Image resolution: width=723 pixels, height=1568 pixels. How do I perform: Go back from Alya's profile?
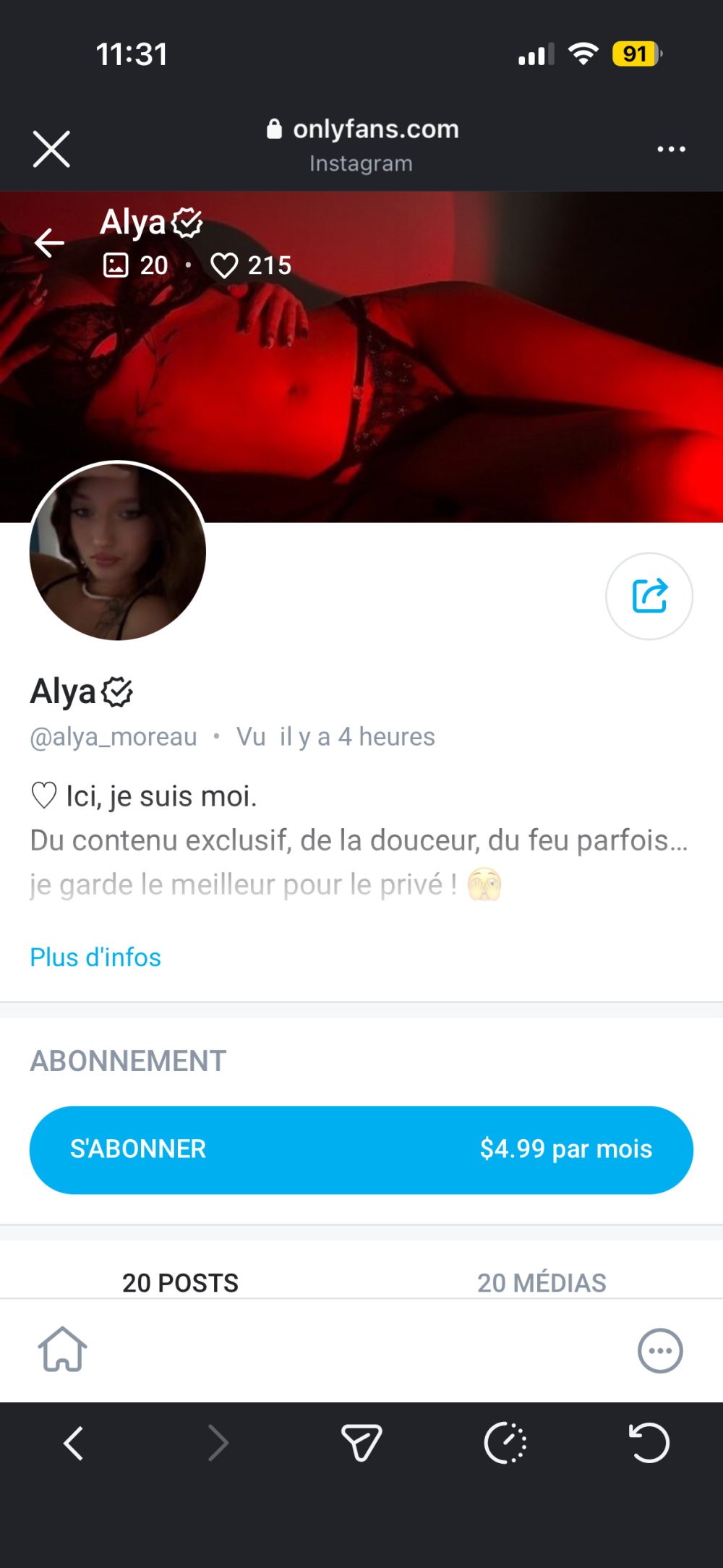50,243
